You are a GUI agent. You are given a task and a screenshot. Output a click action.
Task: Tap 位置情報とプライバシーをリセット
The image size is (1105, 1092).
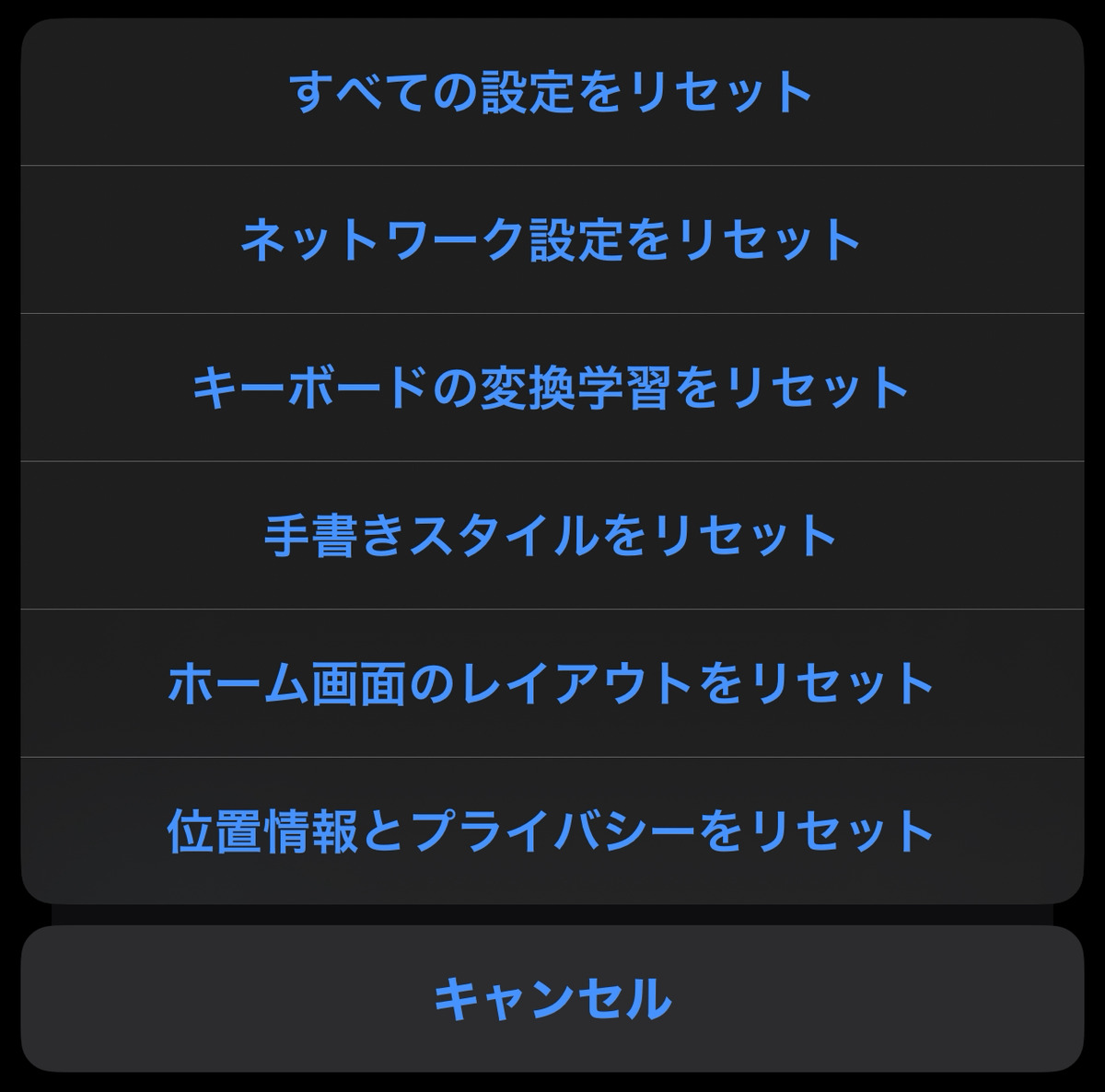(552, 831)
